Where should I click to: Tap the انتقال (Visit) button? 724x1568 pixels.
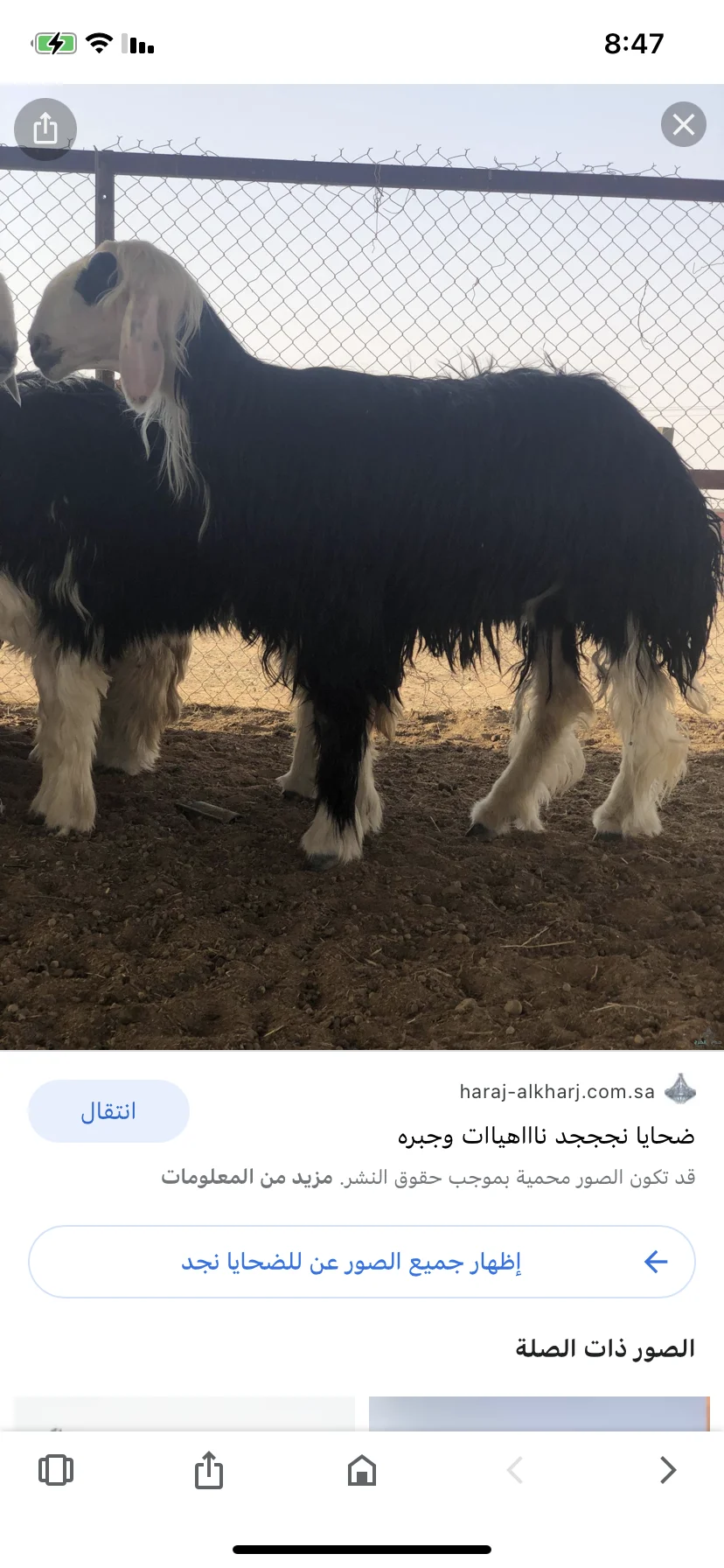(x=108, y=1111)
